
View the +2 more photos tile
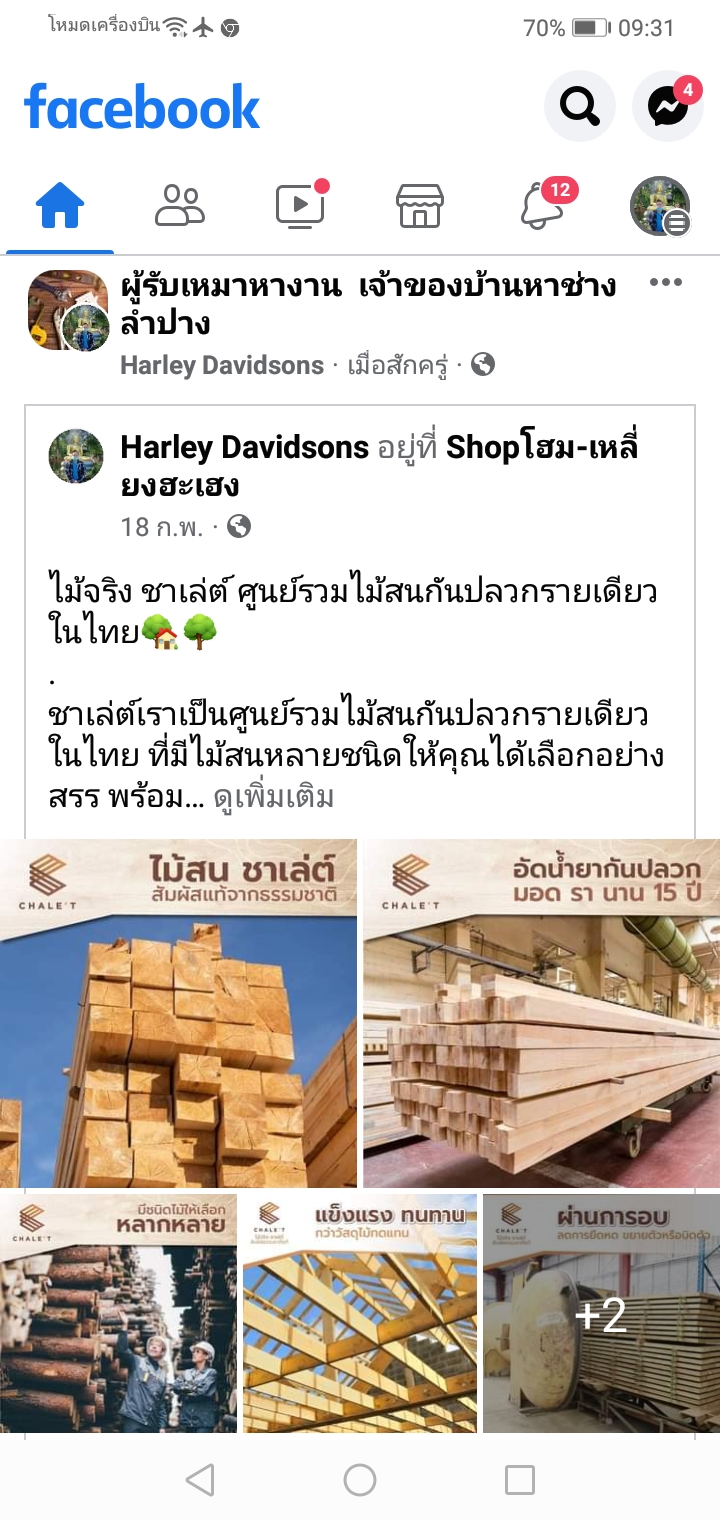point(601,1315)
